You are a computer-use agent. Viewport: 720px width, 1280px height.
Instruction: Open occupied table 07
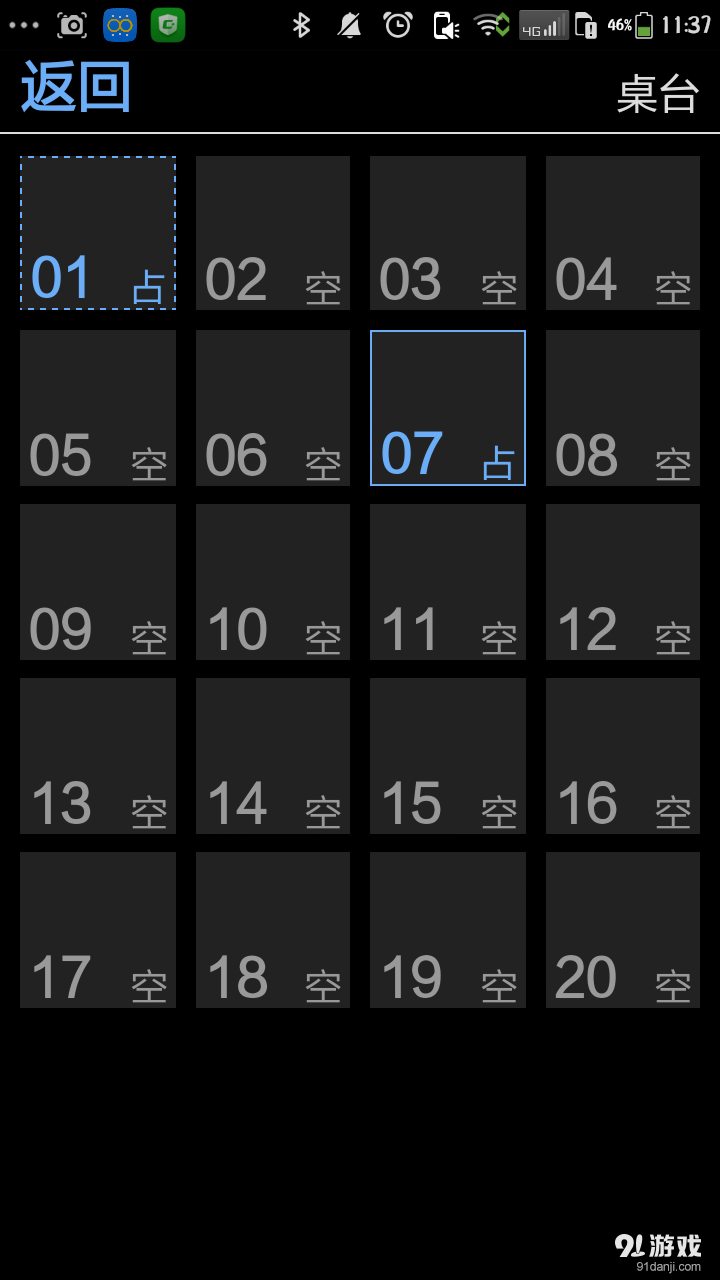tap(448, 408)
